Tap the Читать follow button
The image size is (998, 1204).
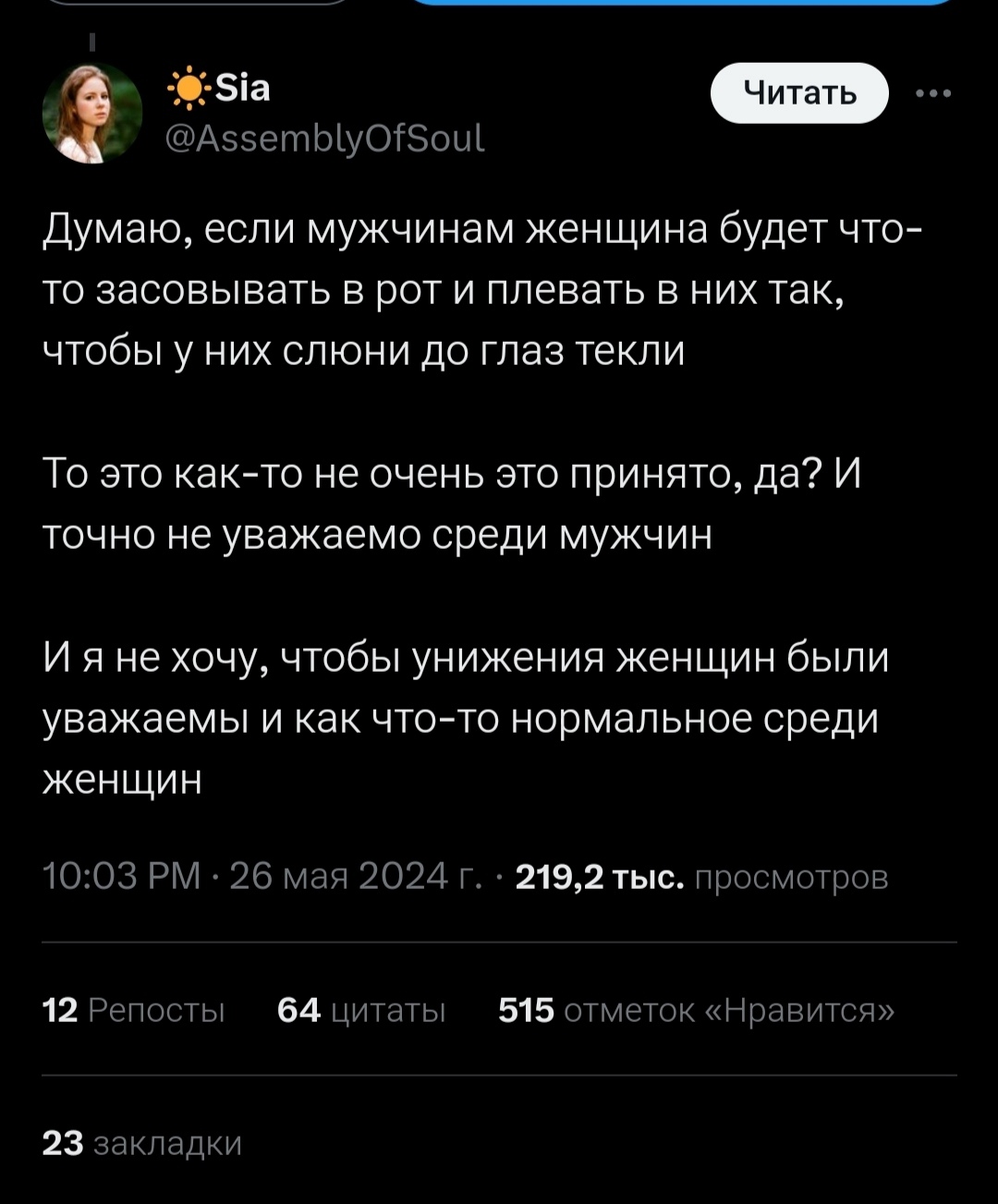click(798, 93)
